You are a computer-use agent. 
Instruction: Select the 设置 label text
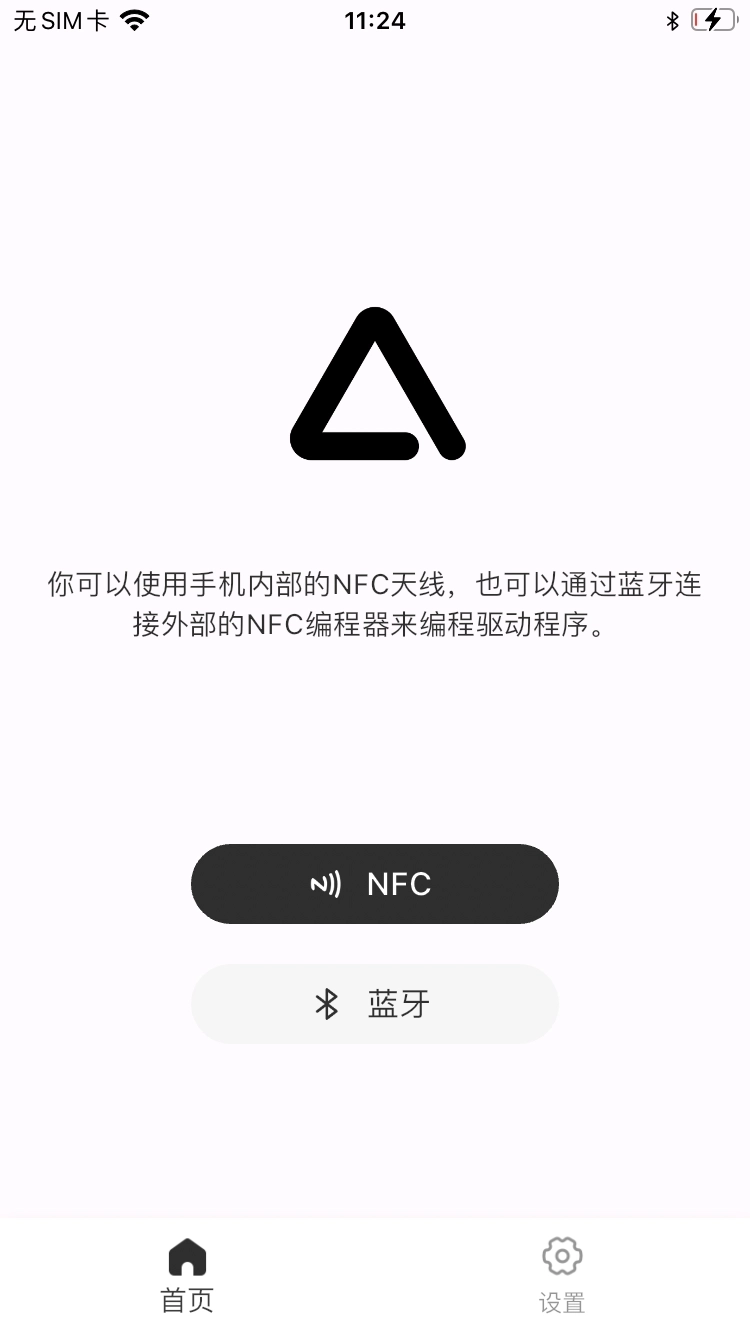click(561, 1299)
